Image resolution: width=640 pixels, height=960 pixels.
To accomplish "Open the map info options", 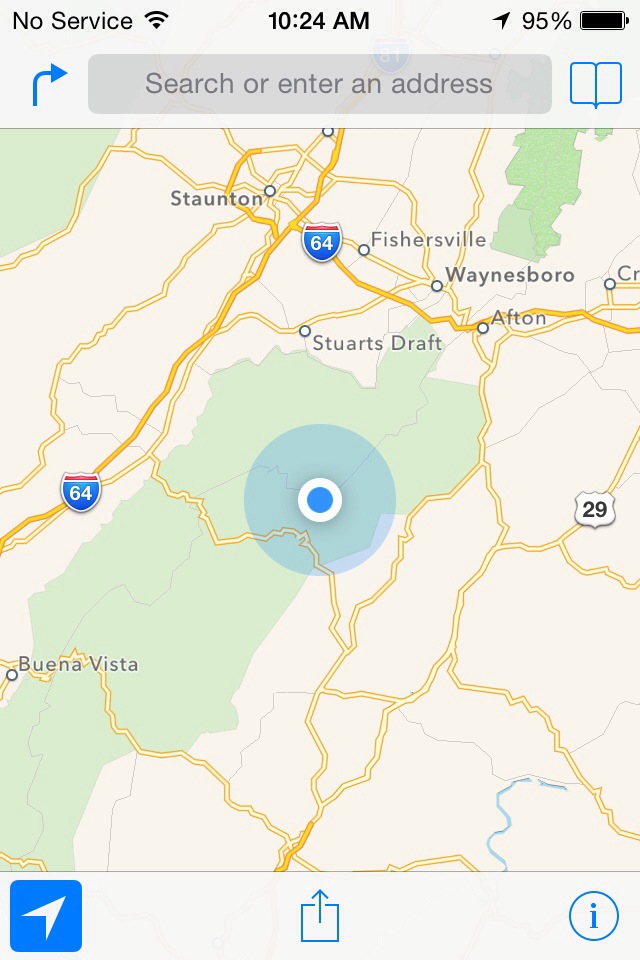I will [593, 915].
